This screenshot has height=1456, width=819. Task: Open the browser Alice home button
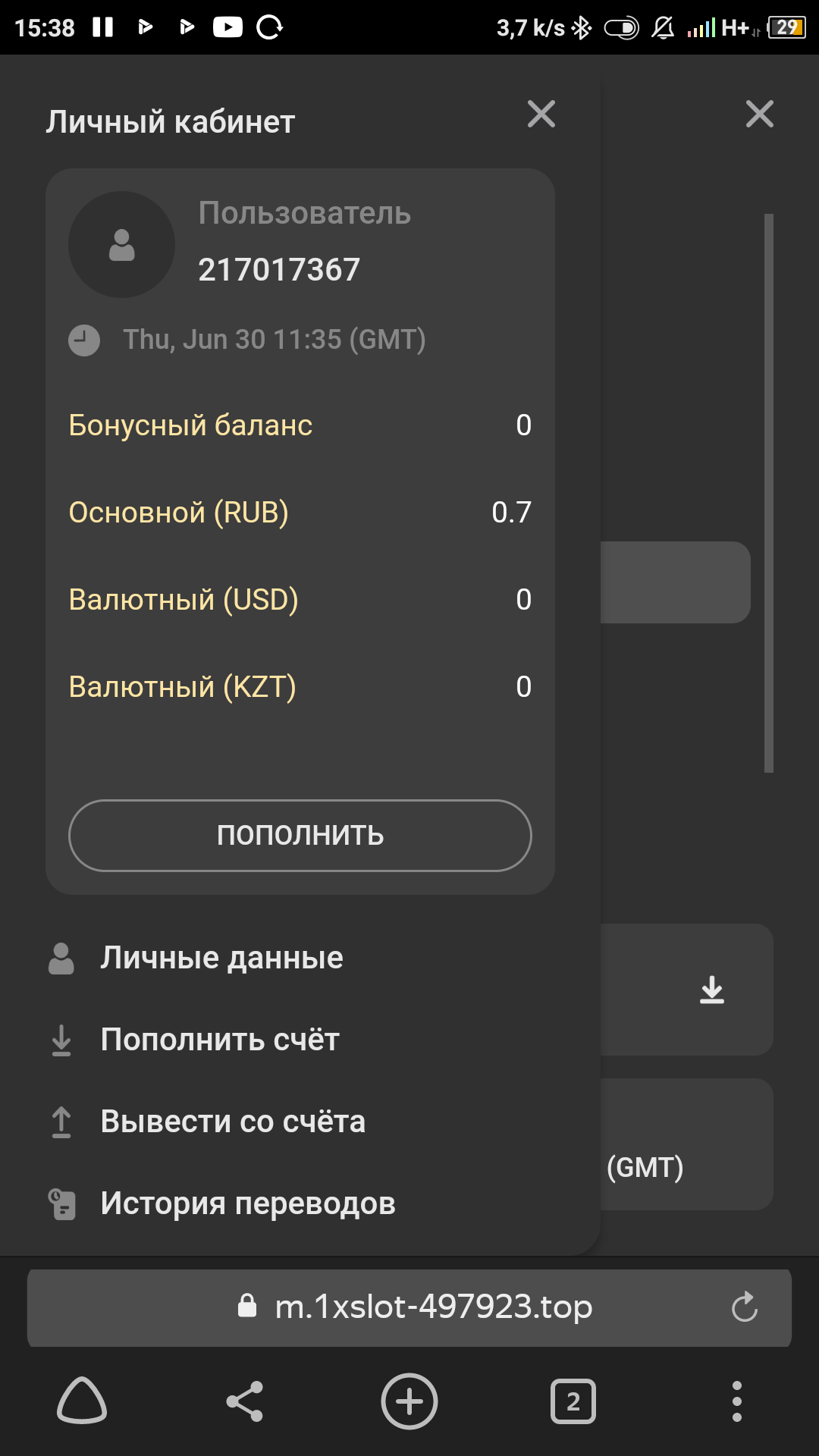point(82,1401)
